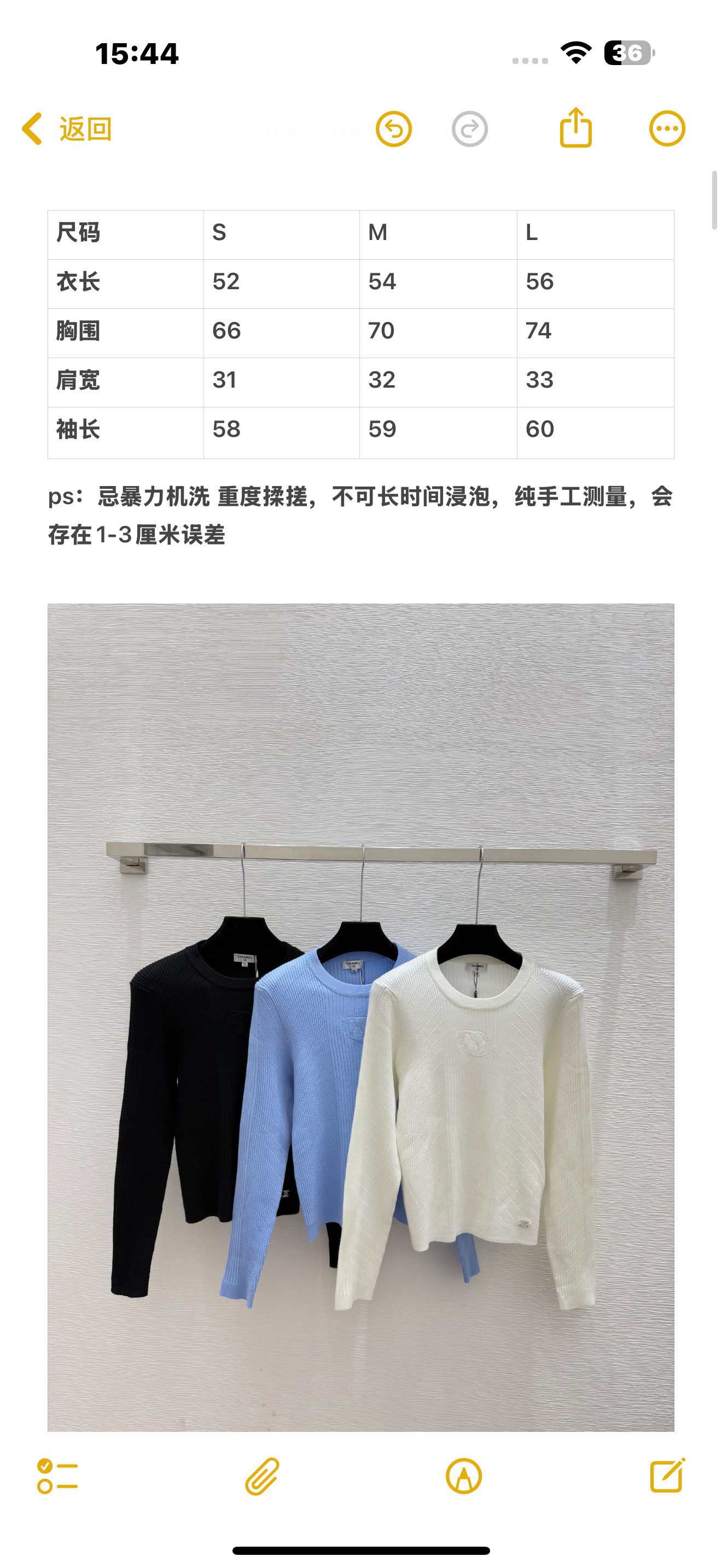Open the more options menu
Image resolution: width=722 pixels, height=1568 pixels.
tap(667, 129)
